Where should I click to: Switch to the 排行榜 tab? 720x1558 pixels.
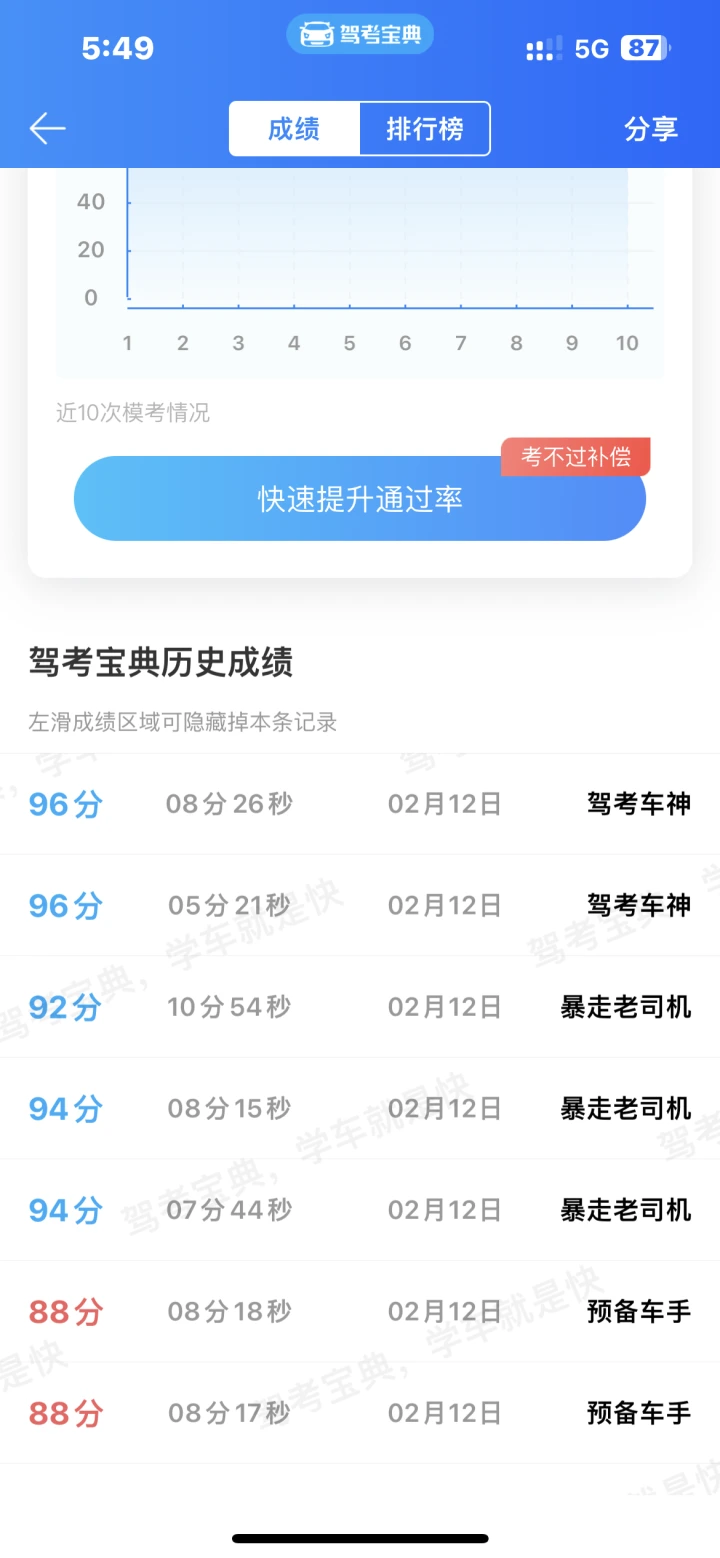(x=425, y=129)
